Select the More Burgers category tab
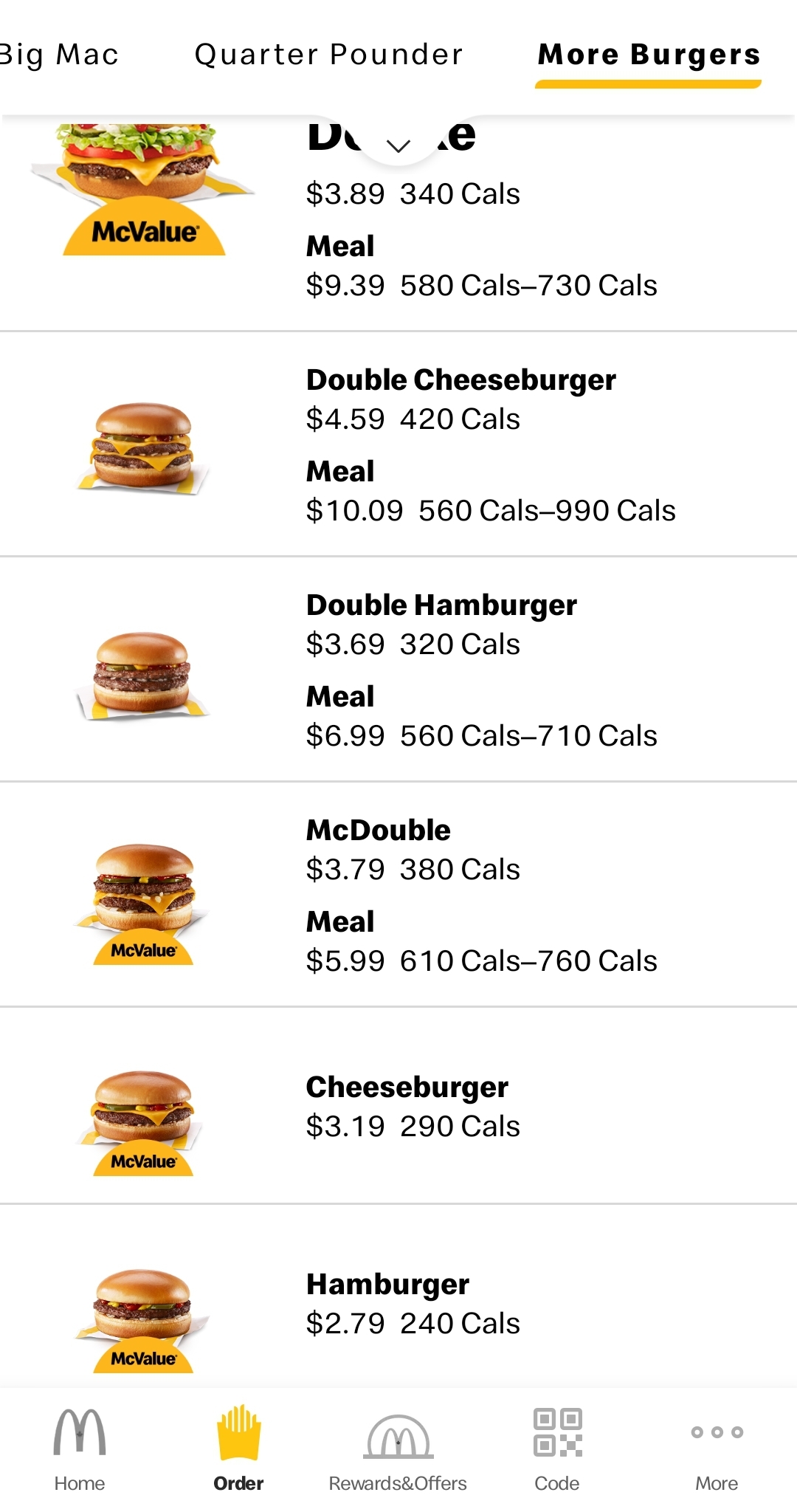Viewport: 797px width, 1512px height. [649, 55]
